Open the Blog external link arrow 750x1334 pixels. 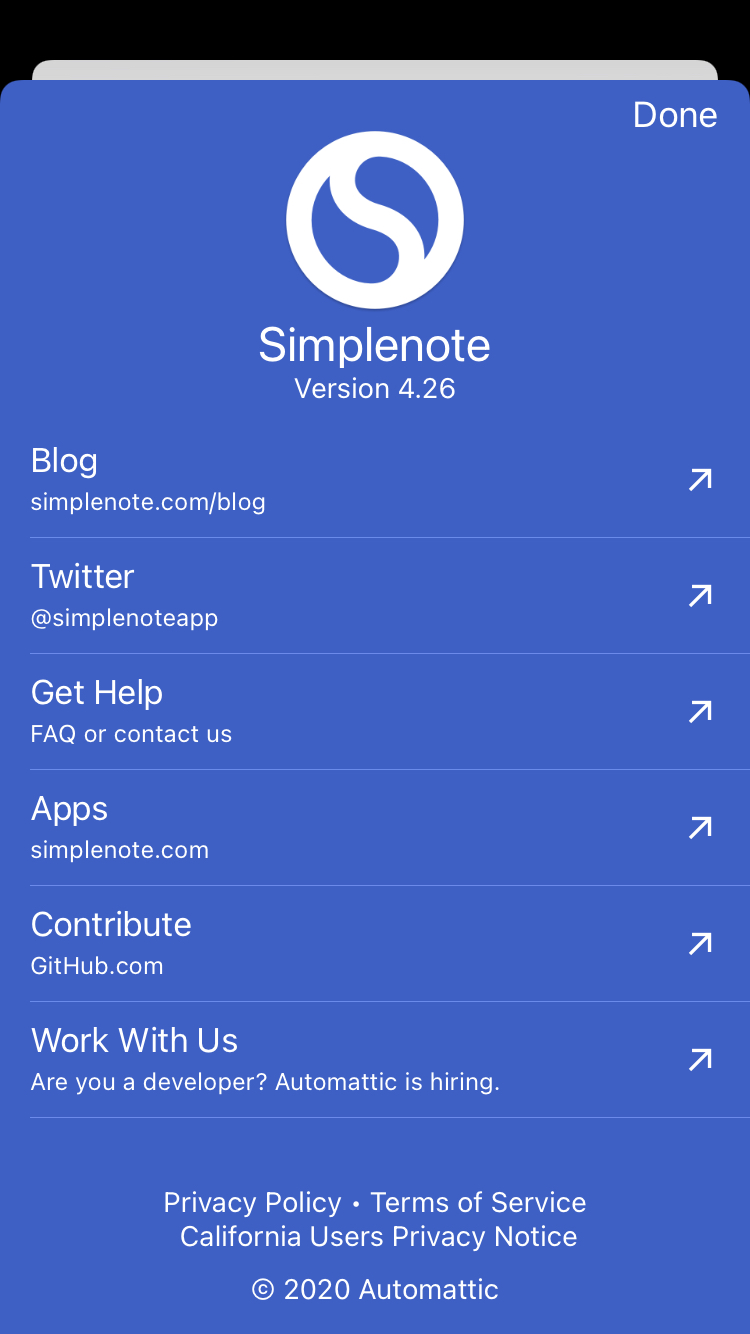coord(701,479)
